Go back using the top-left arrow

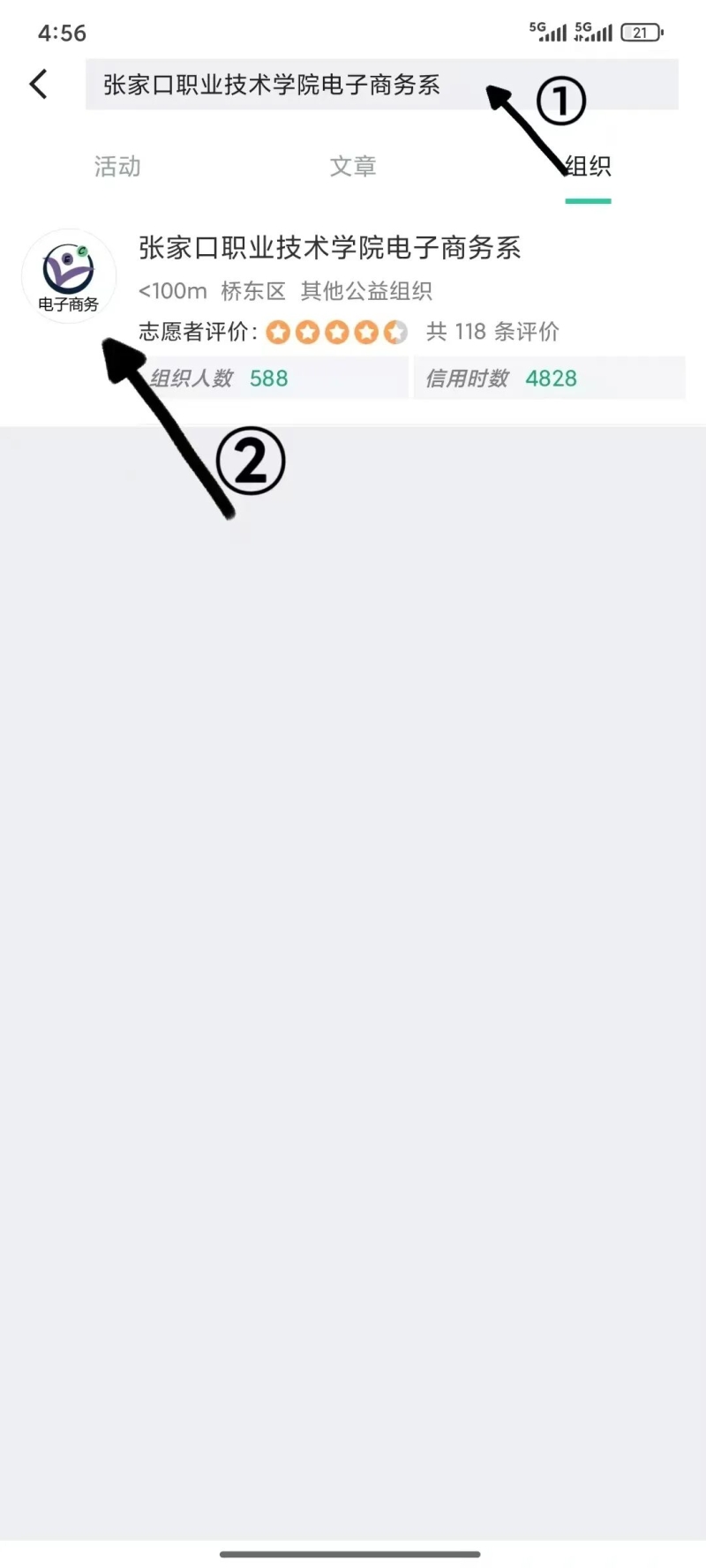coord(38,85)
